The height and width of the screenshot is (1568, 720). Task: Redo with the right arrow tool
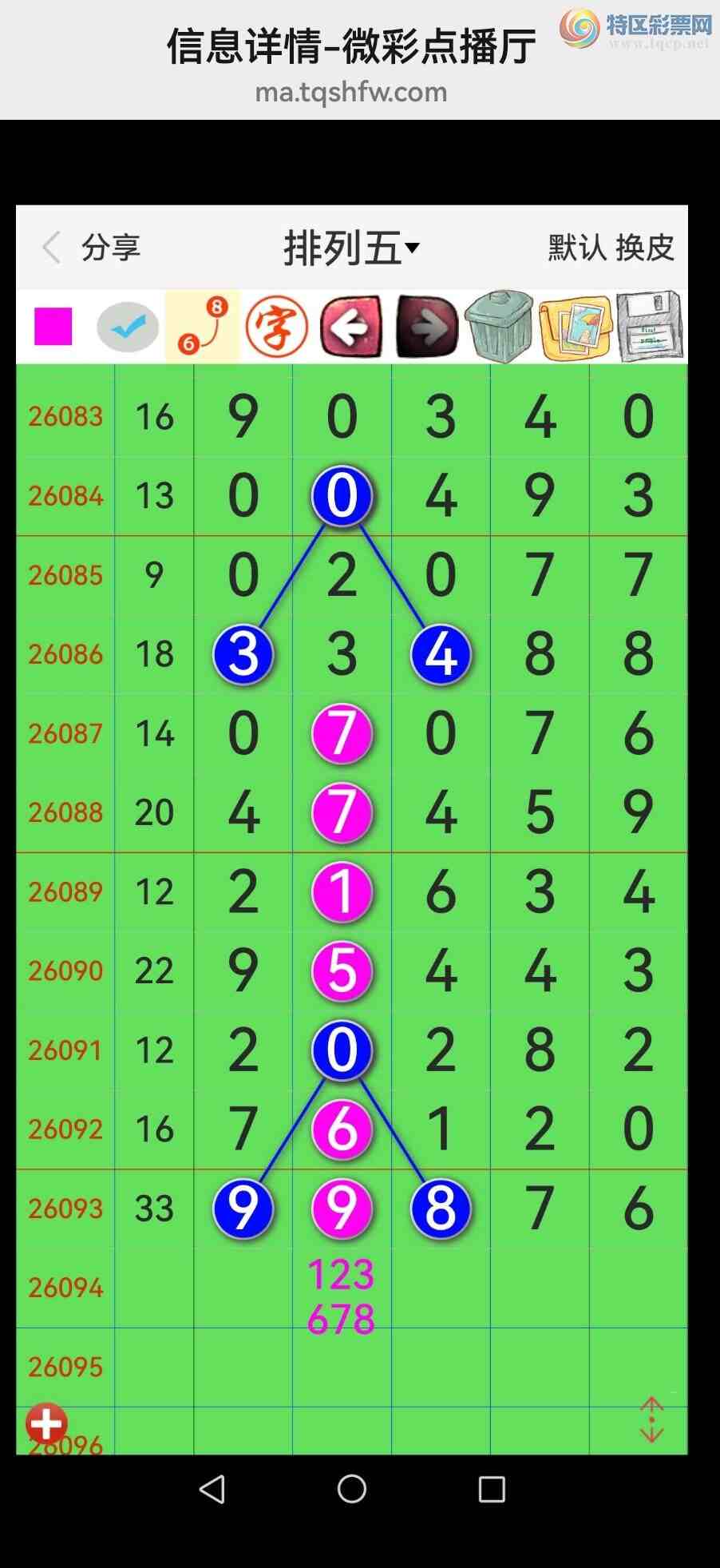click(x=426, y=327)
